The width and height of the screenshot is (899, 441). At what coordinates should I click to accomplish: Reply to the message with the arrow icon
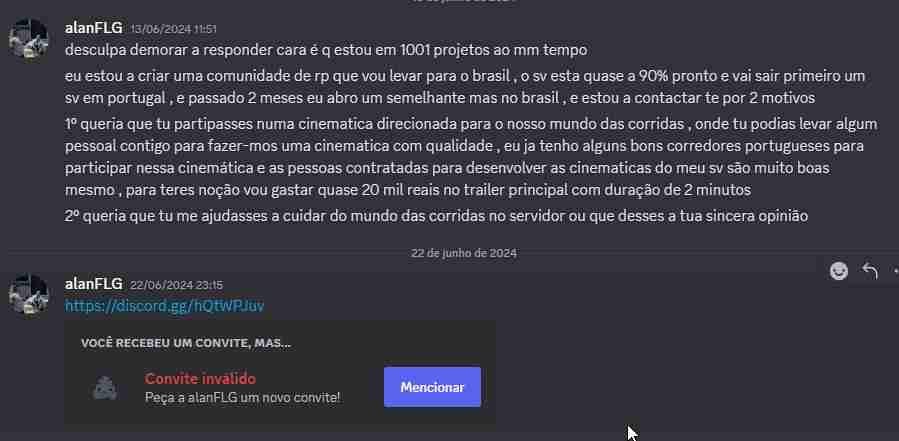(x=870, y=271)
